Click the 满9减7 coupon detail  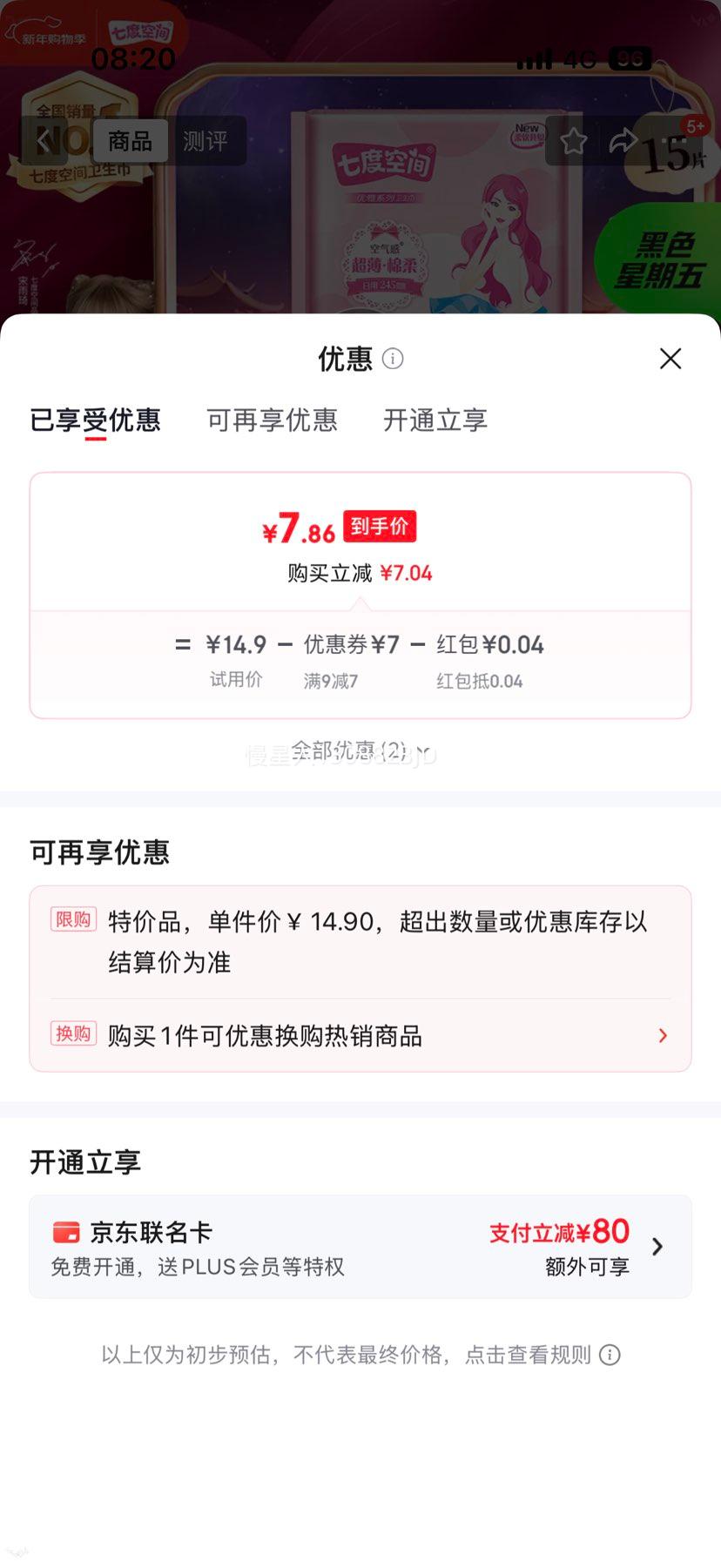pos(329,681)
